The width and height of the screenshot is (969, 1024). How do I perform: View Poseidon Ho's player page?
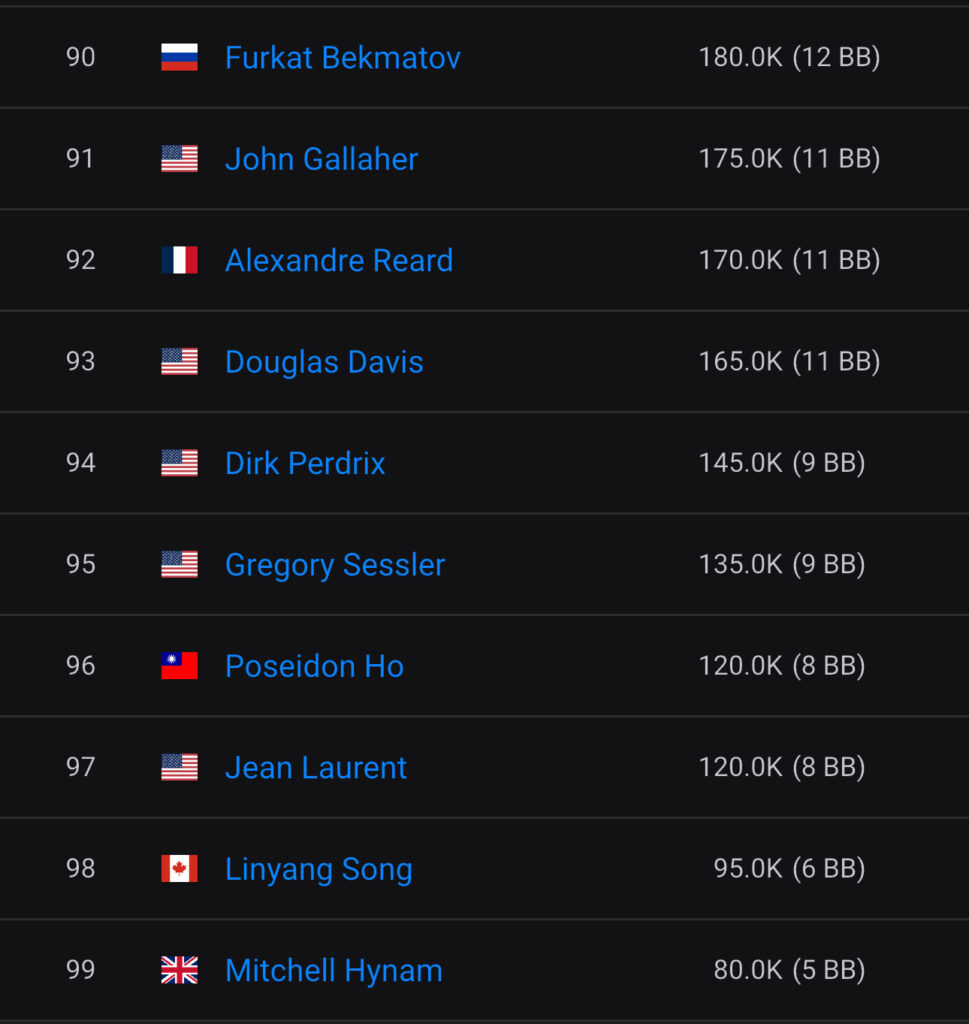click(x=314, y=666)
